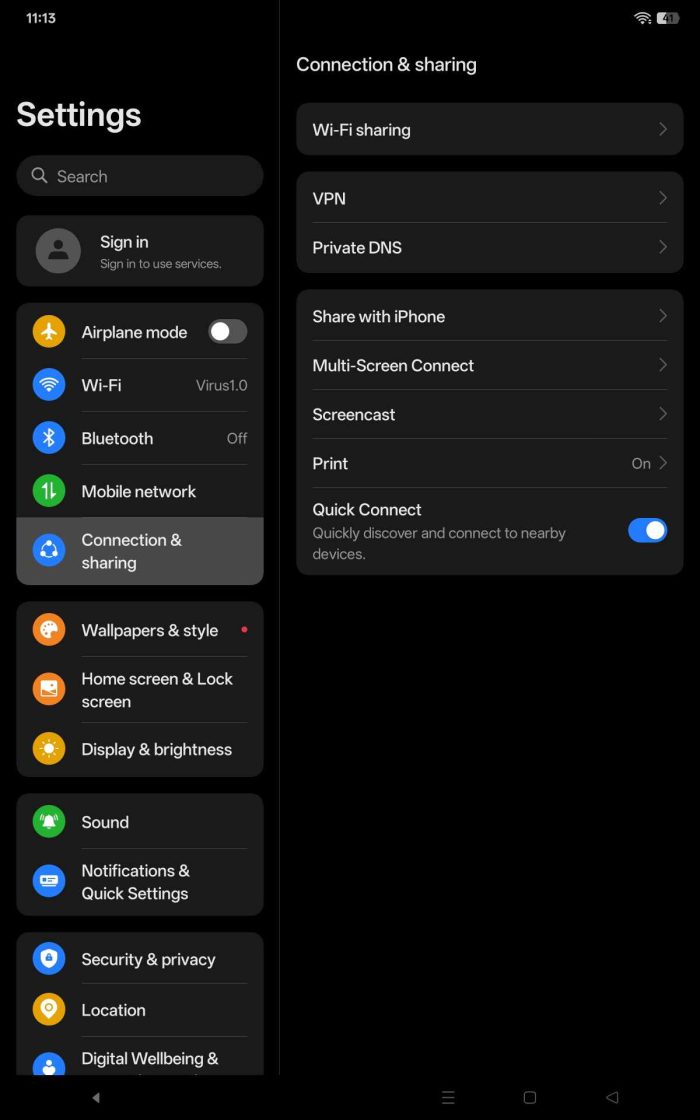Open Mobile network settings
Image resolution: width=700 pixels, height=1120 pixels.
pos(140,491)
